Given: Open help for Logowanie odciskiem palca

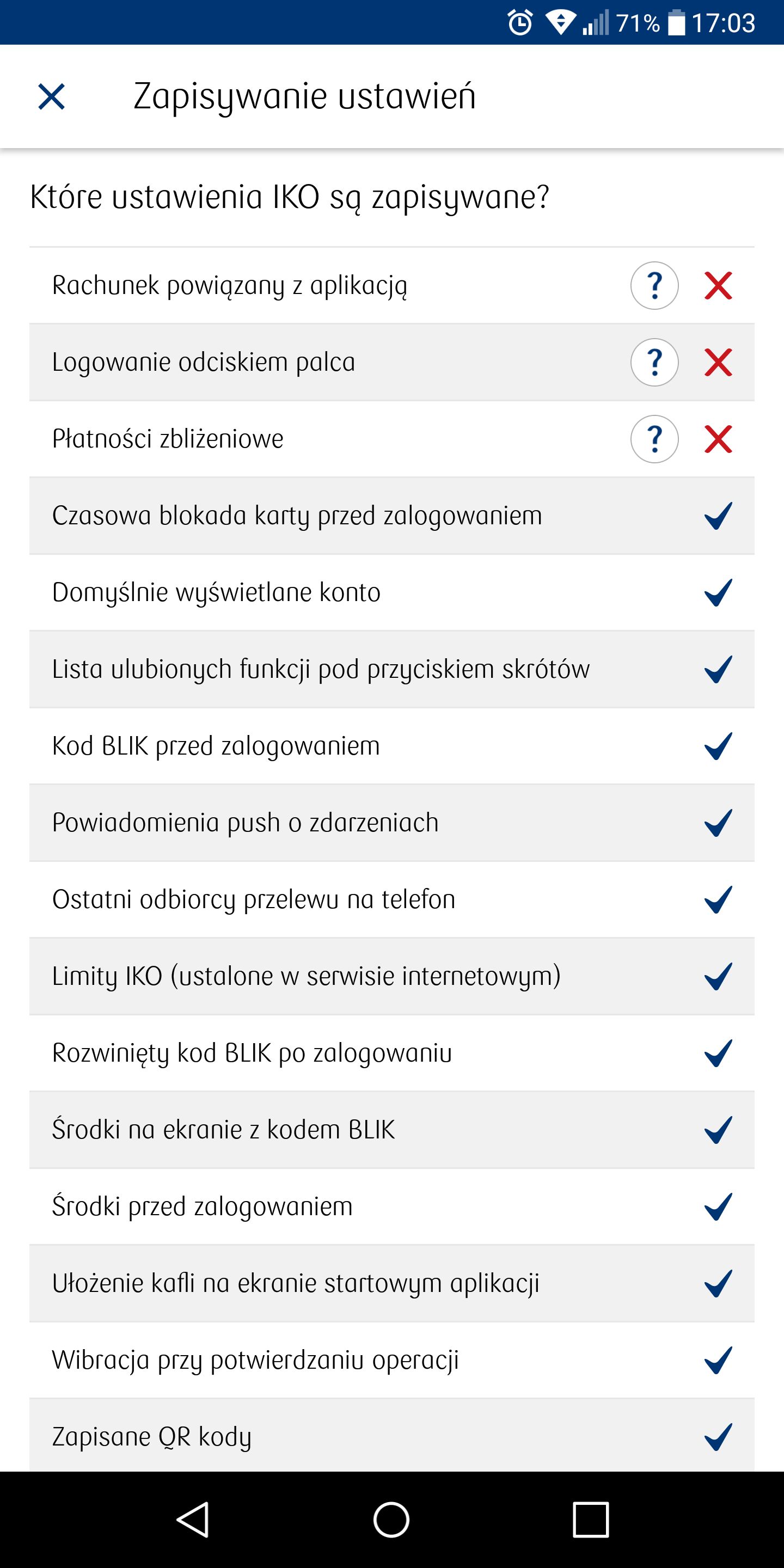Looking at the screenshot, I should coord(654,362).
